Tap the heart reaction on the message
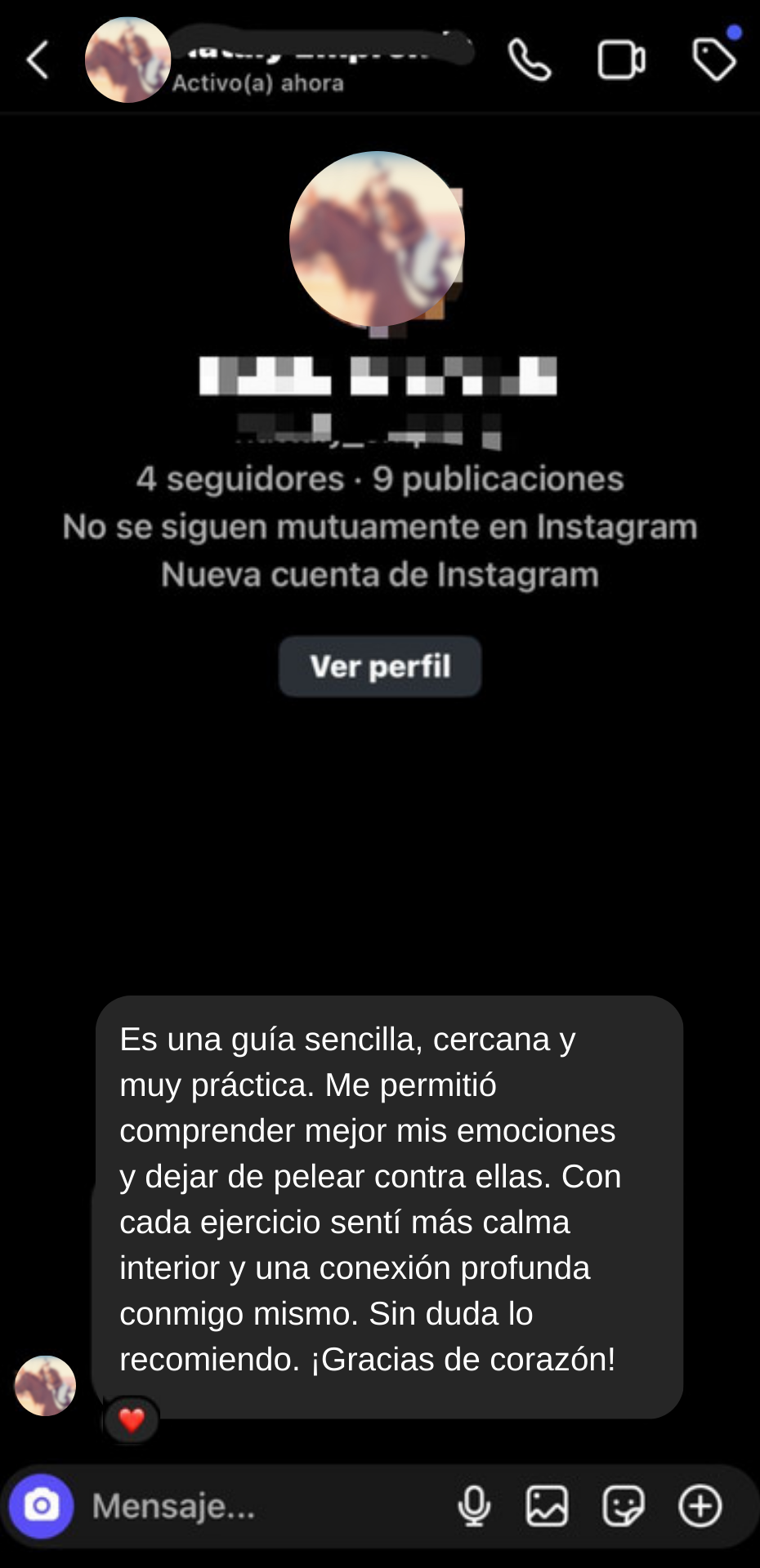Viewport: 760px width, 1568px height. [132, 1420]
